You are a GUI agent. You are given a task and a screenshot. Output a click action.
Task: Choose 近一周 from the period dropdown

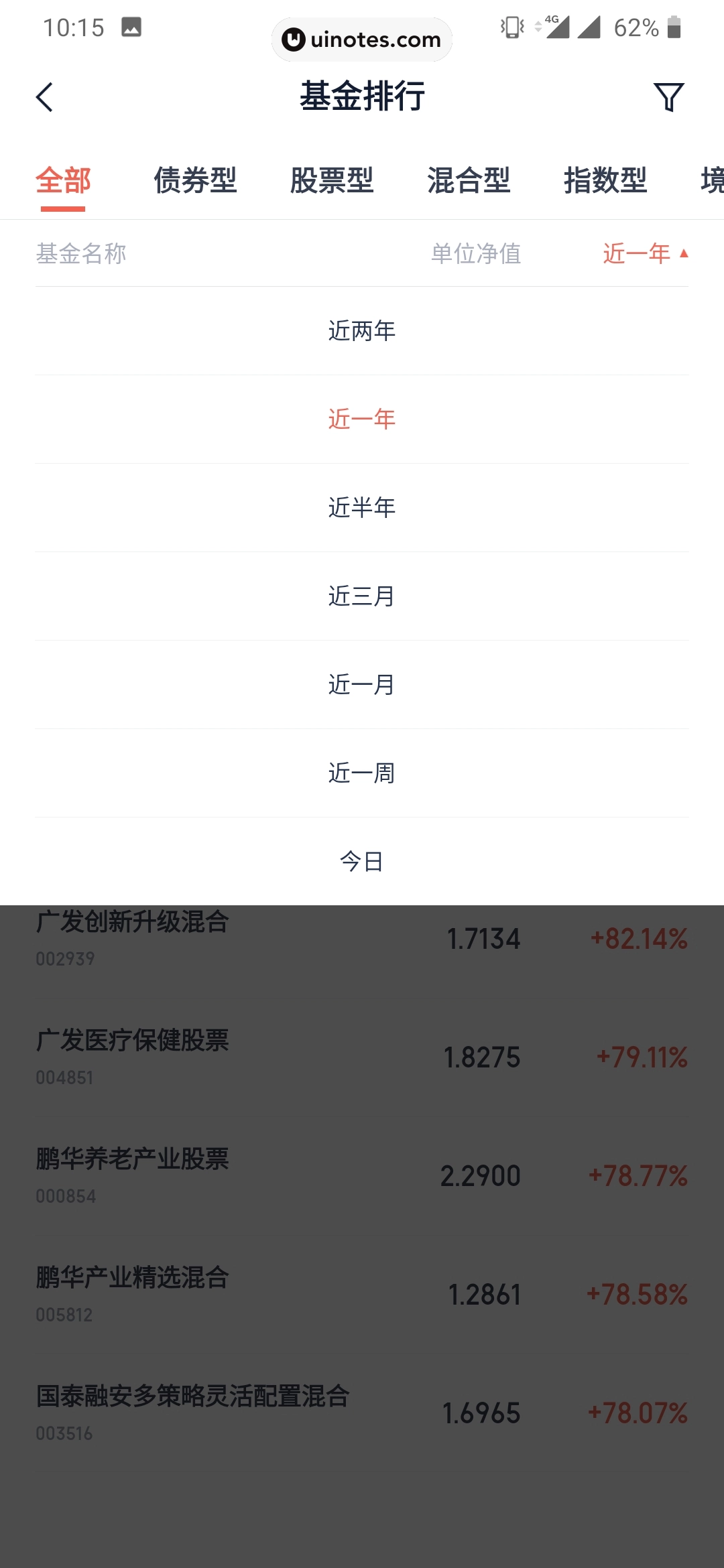coord(361,773)
